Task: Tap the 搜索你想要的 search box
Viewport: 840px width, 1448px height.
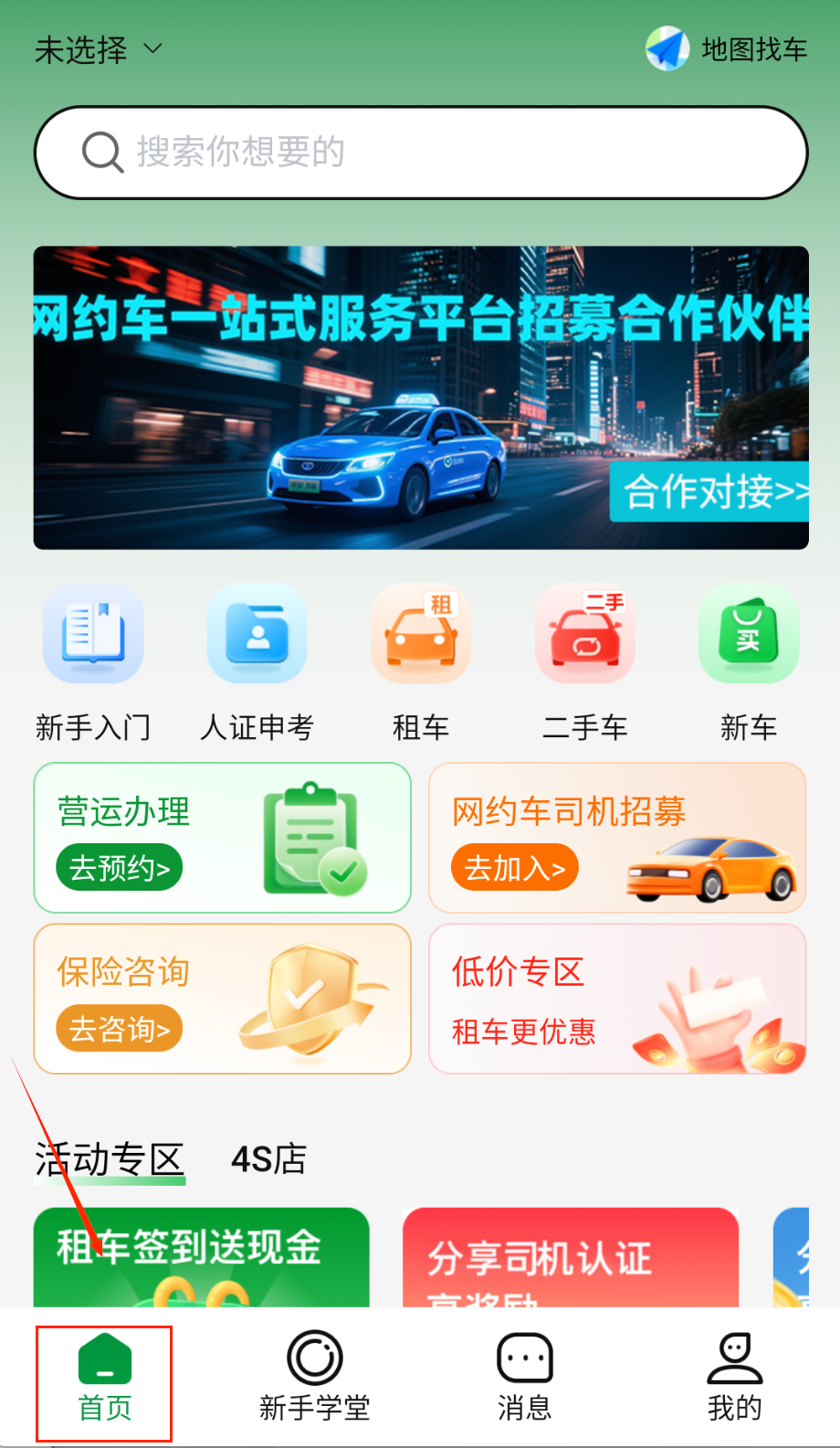Action: point(420,153)
